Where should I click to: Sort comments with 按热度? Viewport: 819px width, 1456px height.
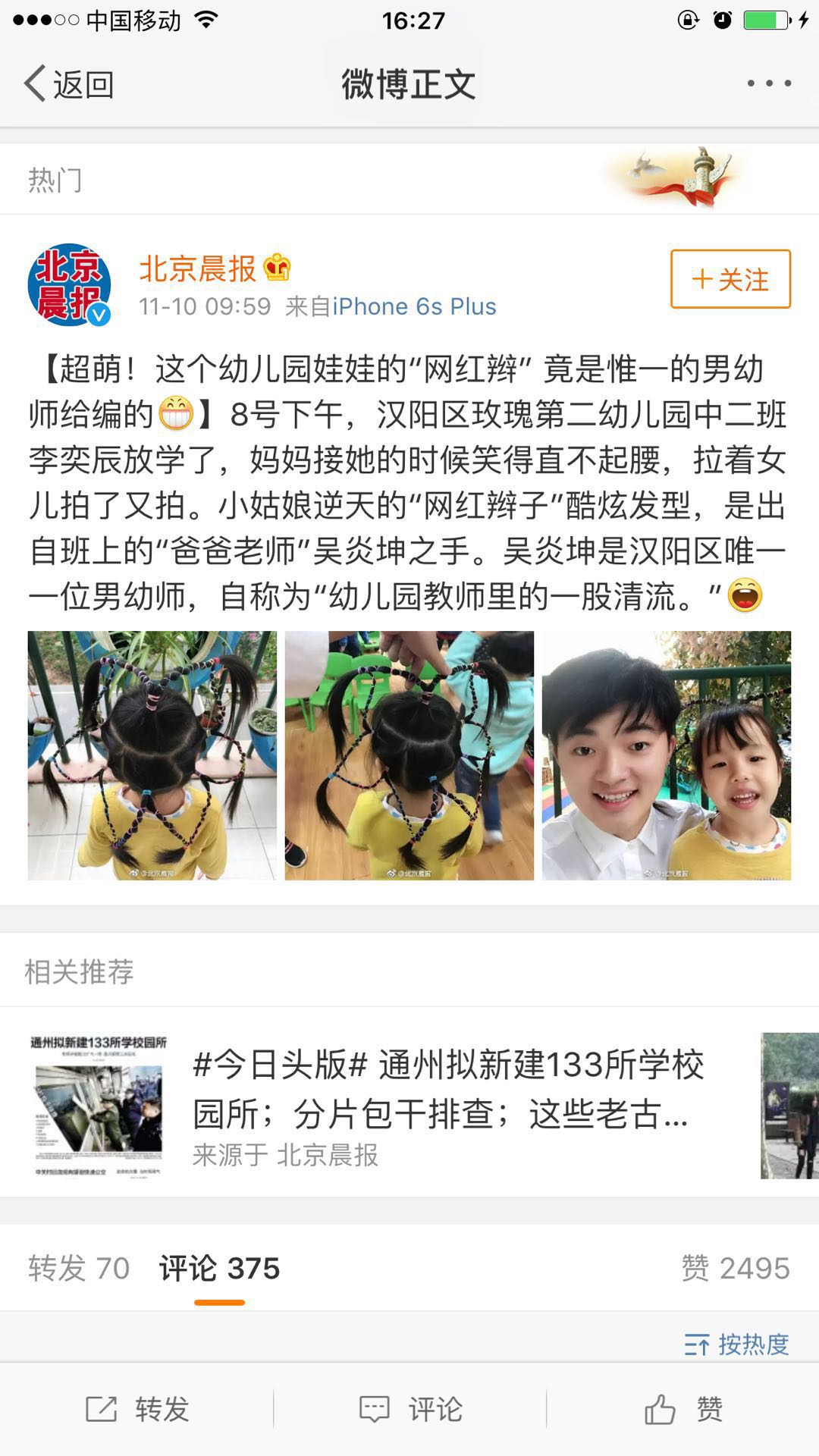click(x=736, y=1344)
